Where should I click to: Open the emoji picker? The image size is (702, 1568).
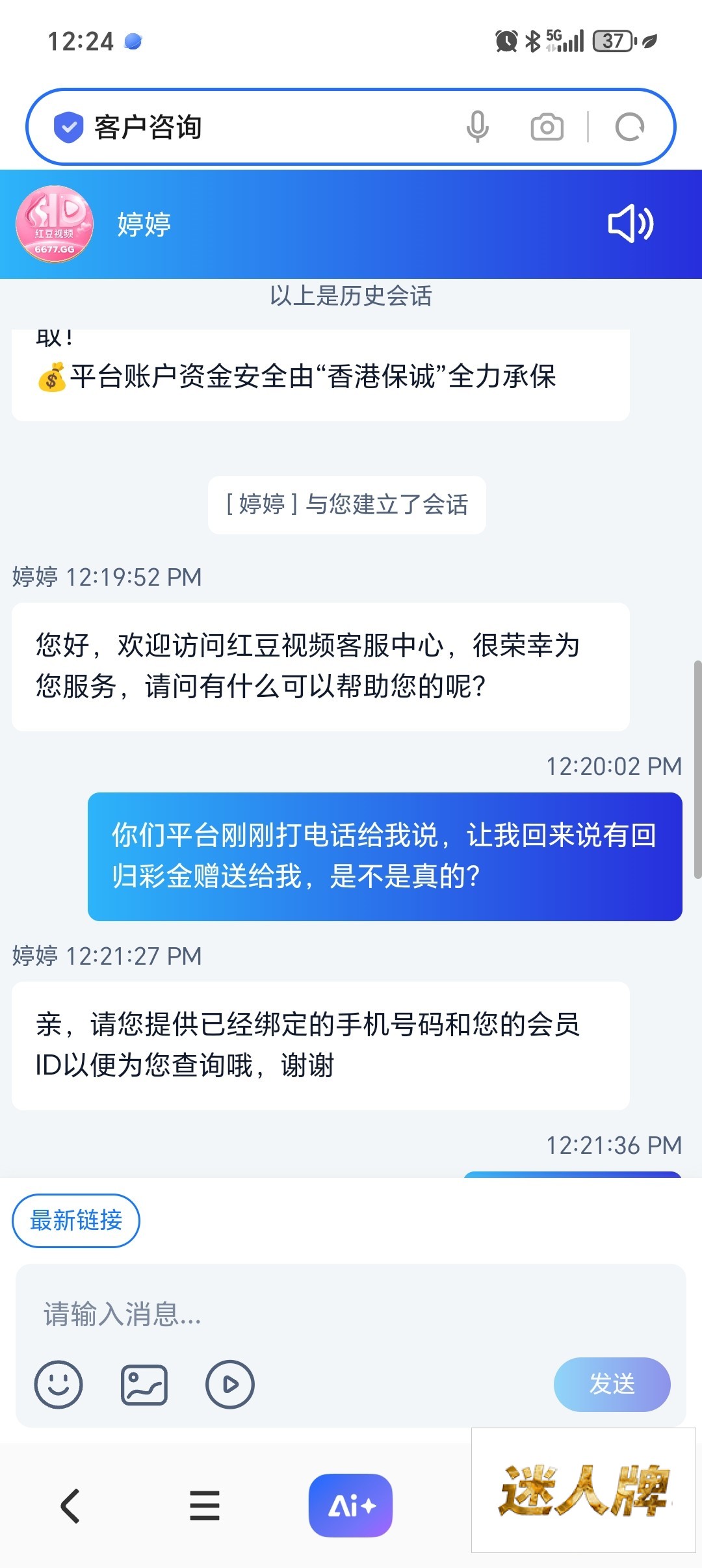click(x=58, y=1384)
